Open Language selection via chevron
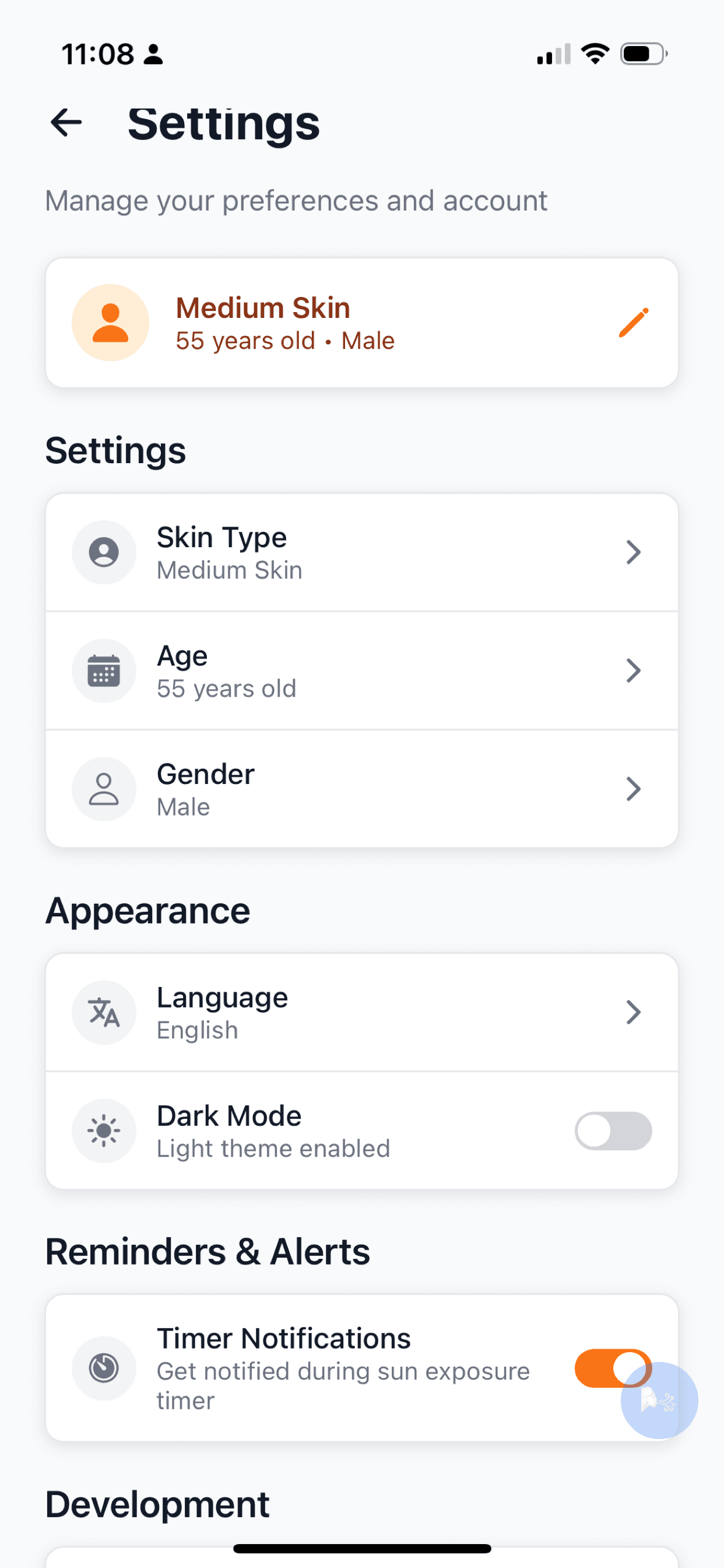Viewport: 724px width, 1568px height. [x=634, y=1012]
